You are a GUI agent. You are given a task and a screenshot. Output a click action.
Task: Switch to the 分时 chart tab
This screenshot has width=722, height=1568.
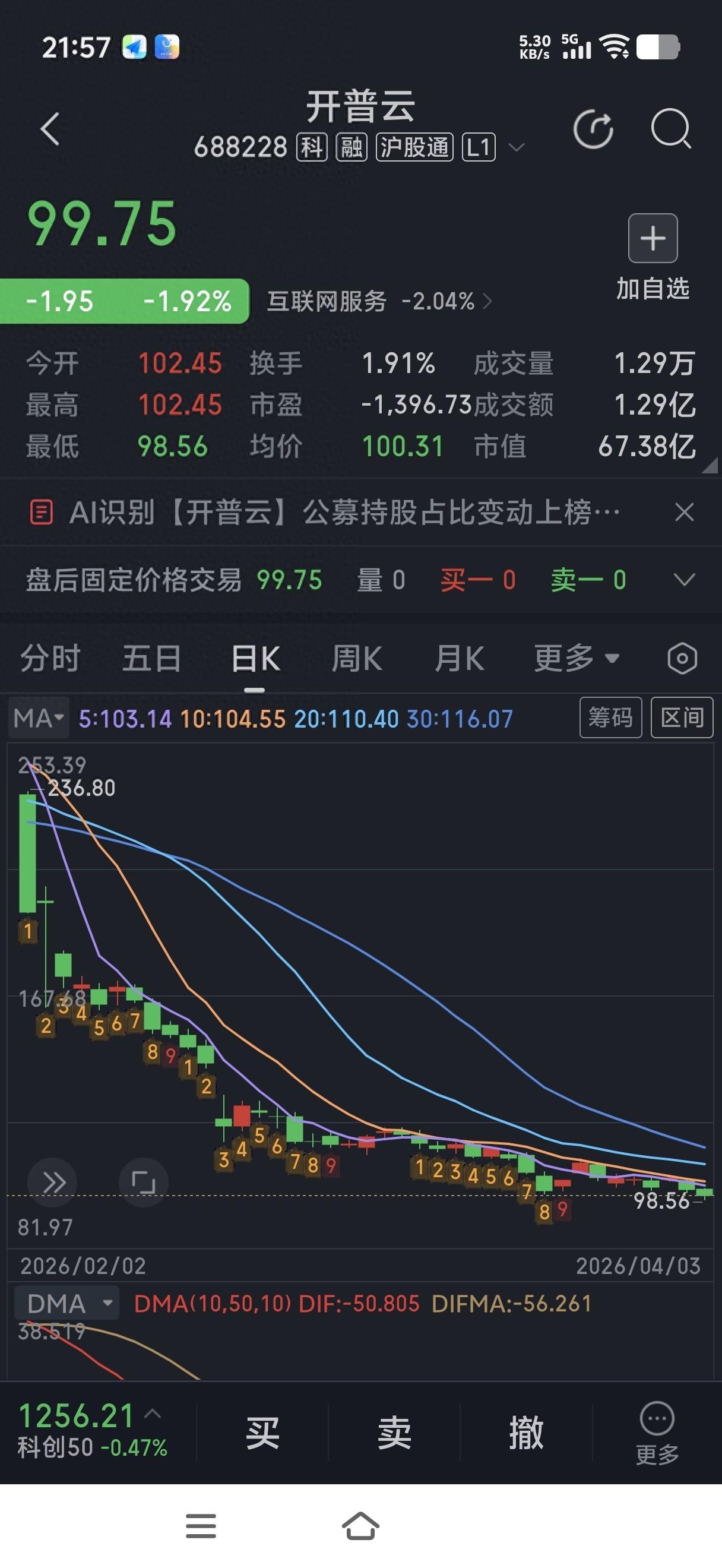click(50, 659)
